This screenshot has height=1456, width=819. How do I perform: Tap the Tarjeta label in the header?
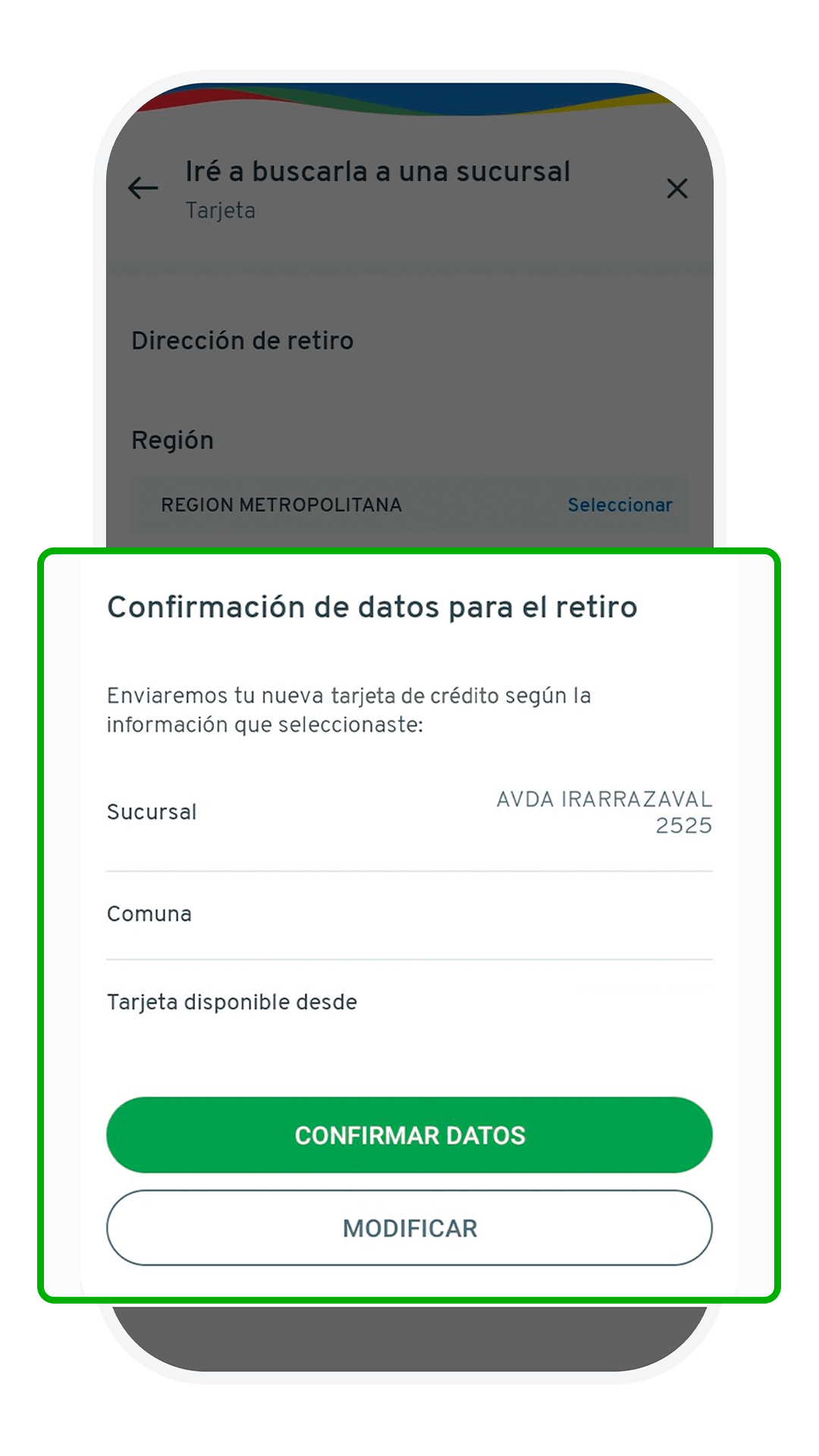220,210
